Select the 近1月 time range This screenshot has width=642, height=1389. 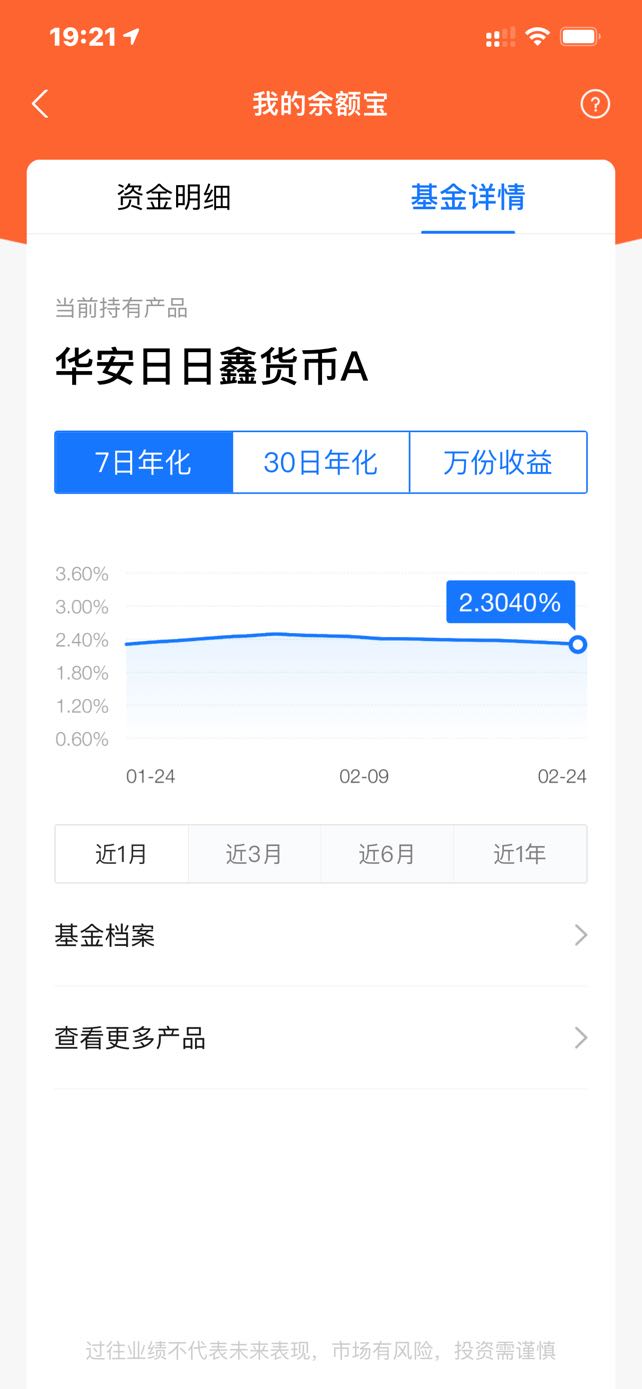tap(122, 854)
